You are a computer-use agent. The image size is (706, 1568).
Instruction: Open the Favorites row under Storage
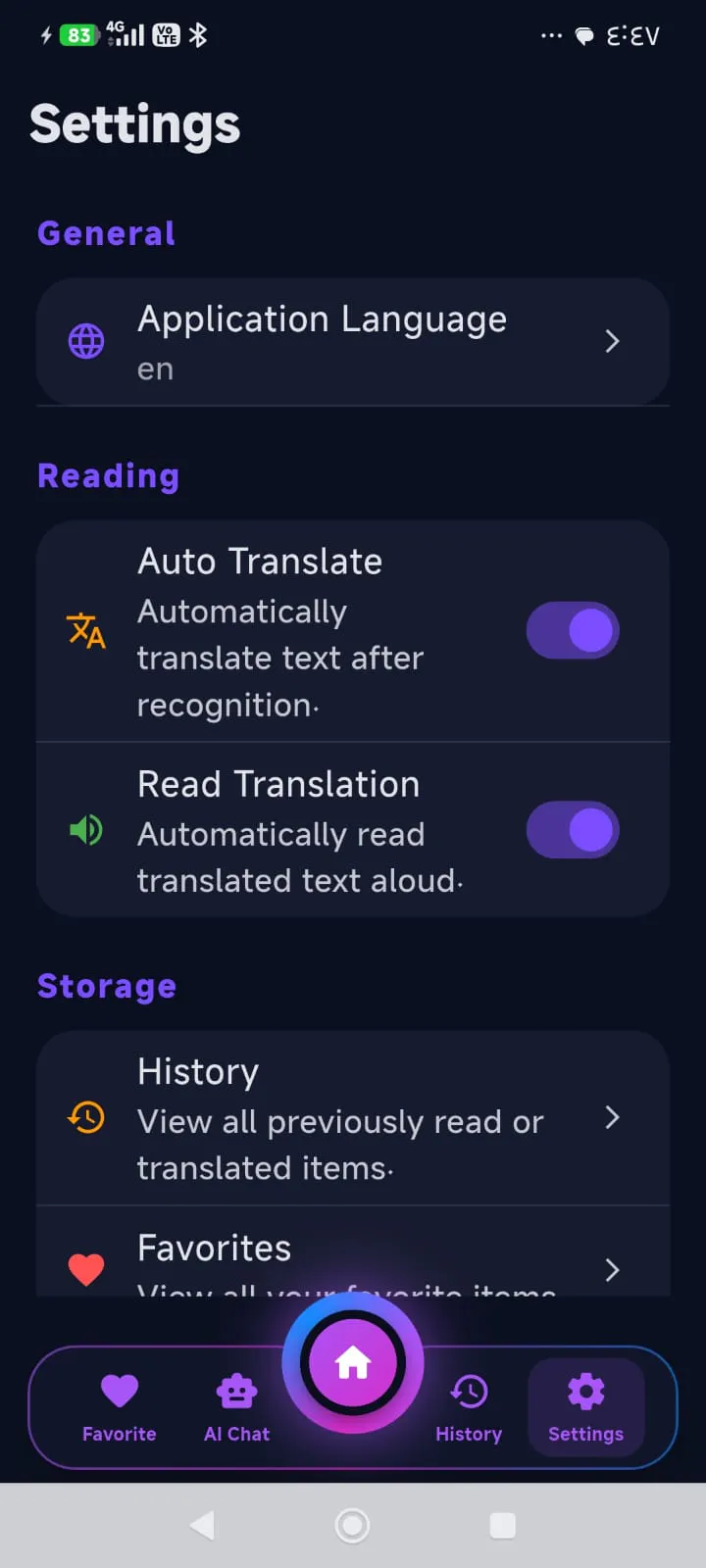[x=353, y=1252]
